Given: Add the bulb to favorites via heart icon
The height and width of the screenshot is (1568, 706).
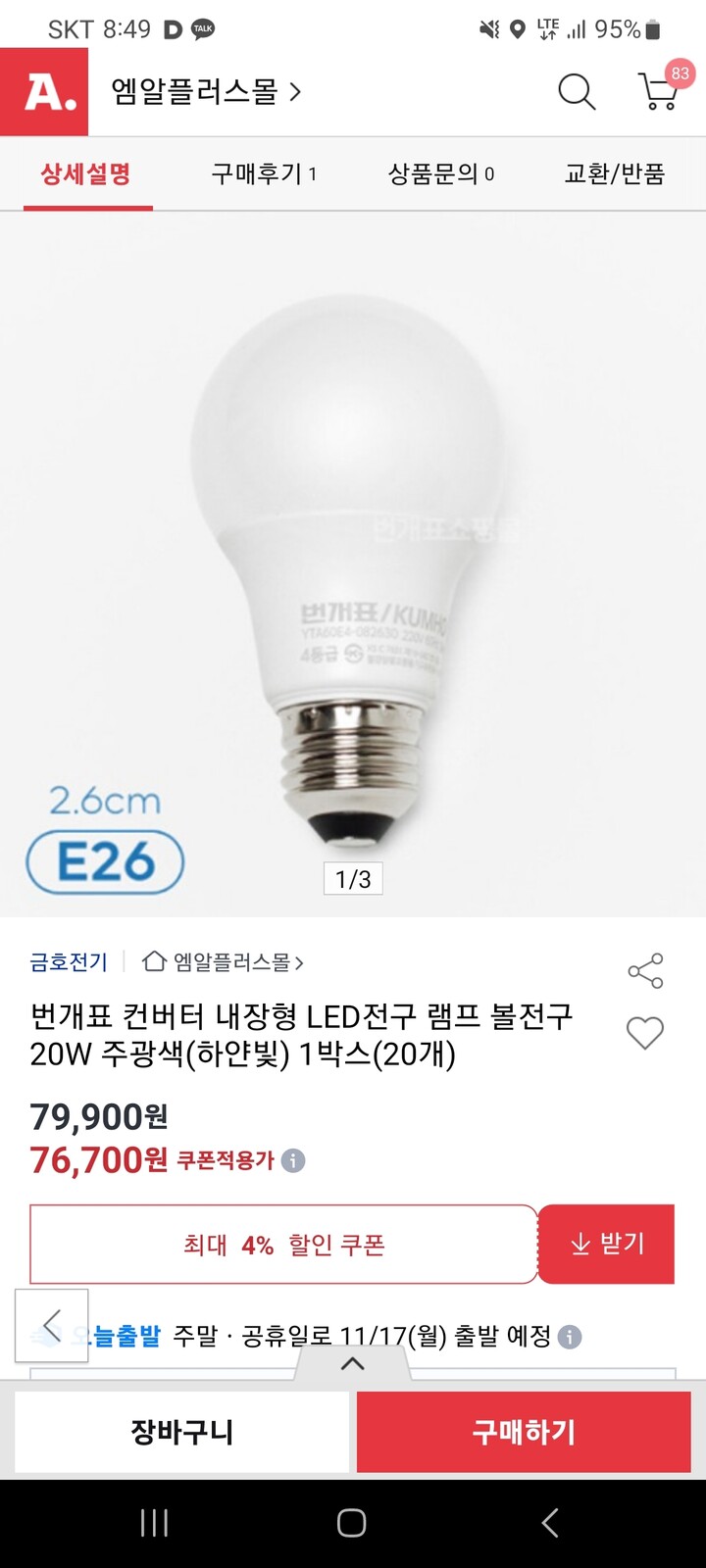Looking at the screenshot, I should pyautogui.click(x=644, y=1034).
